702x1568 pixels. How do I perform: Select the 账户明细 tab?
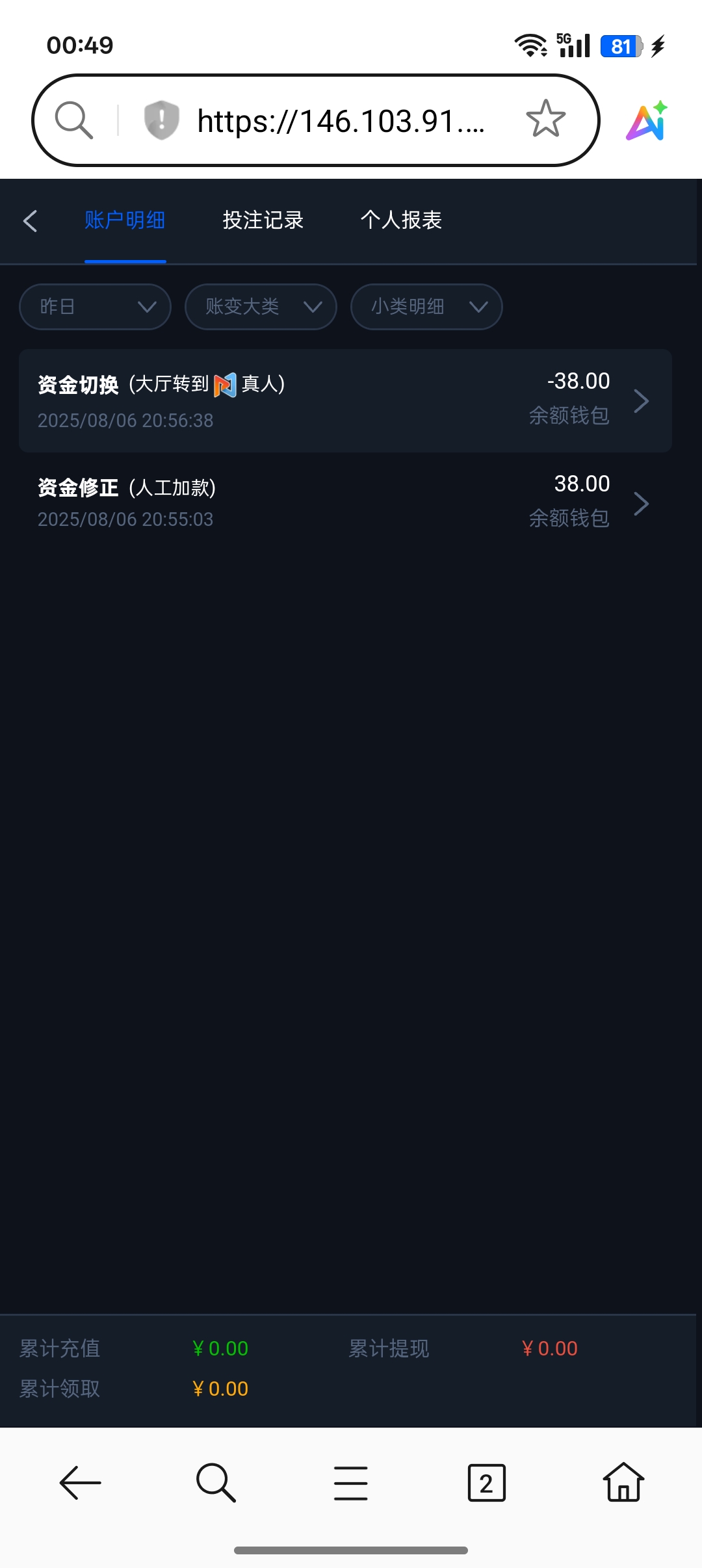125,220
